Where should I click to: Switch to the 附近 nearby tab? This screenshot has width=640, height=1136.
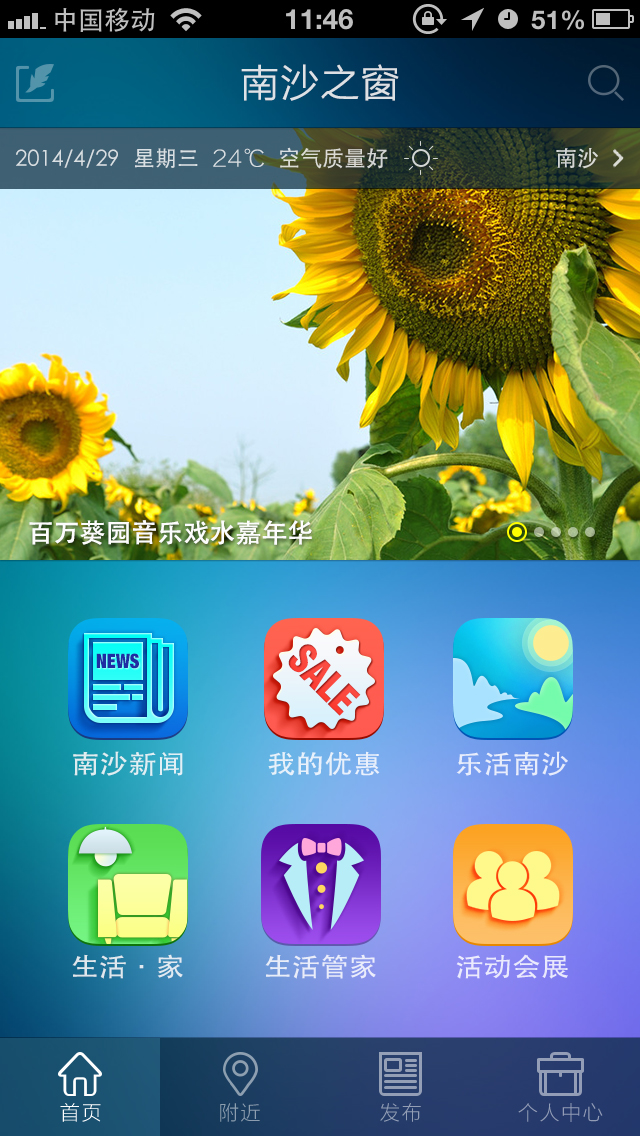pyautogui.click(x=240, y=1087)
